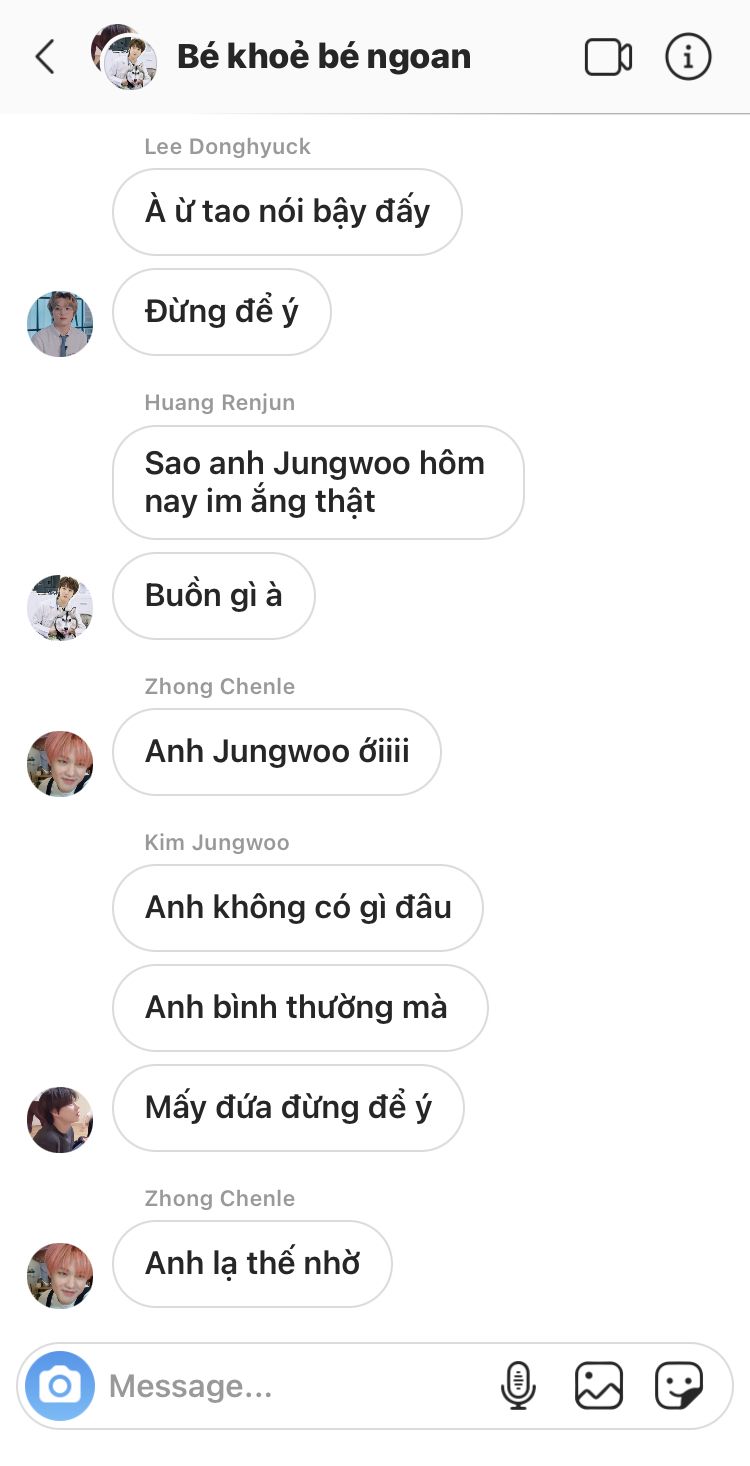The height and width of the screenshot is (1466, 750).
Task: View Zhong Chenle's avatar beside Anh lạ thế nhờ
Action: tap(60, 1276)
